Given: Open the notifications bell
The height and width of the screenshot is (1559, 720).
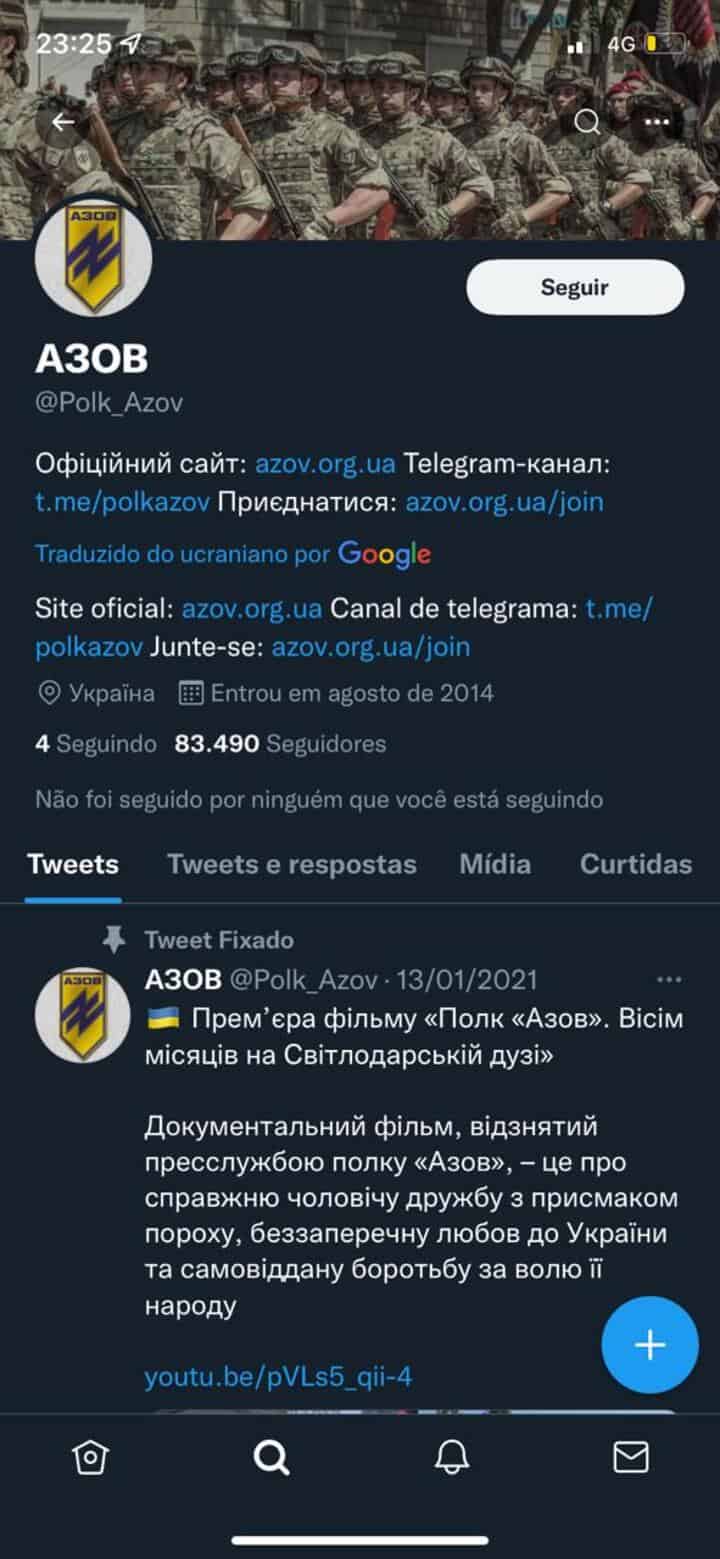Looking at the screenshot, I should [452, 1457].
